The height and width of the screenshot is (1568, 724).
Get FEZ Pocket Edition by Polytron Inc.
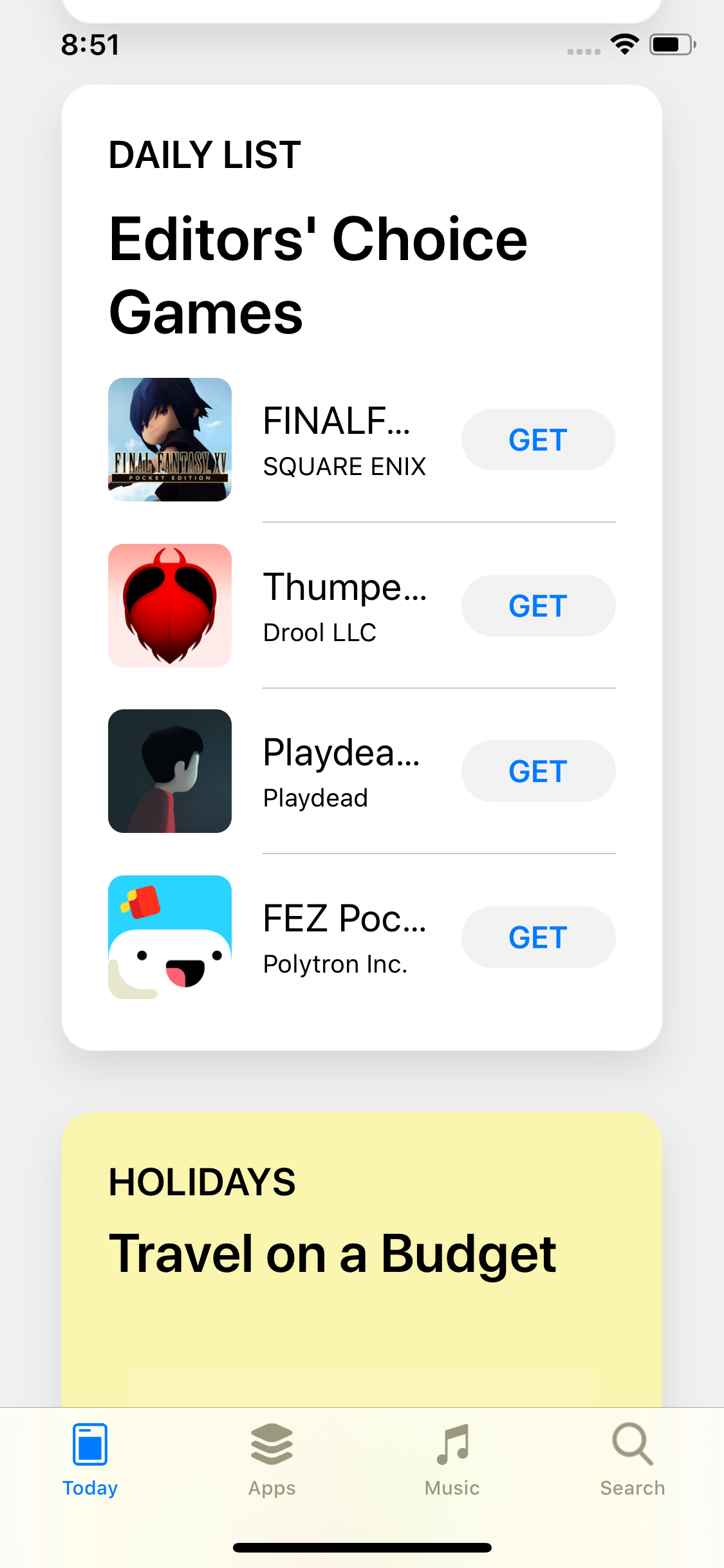pos(538,937)
